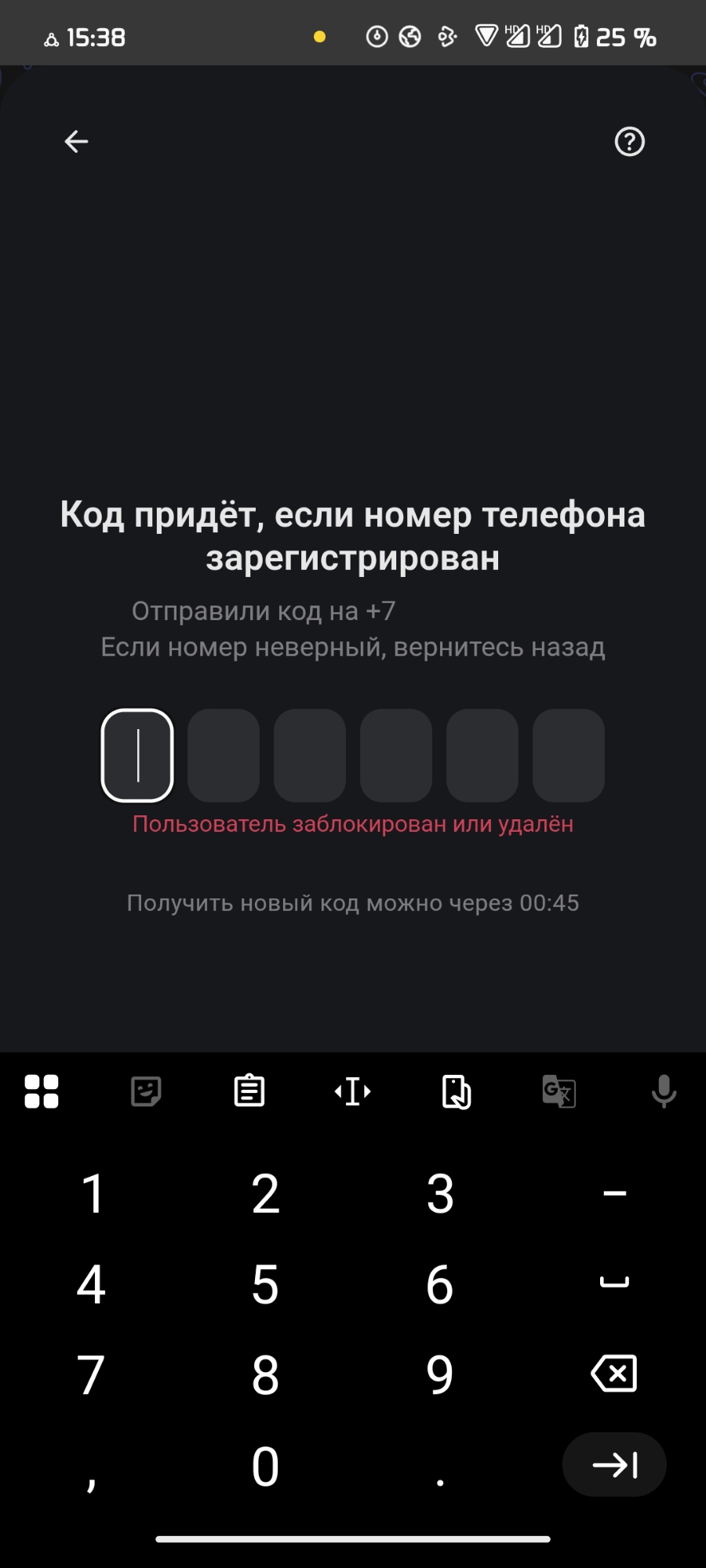Open the keyboard cursor control tool
Image resolution: width=706 pixels, height=1568 pixels.
click(353, 1091)
